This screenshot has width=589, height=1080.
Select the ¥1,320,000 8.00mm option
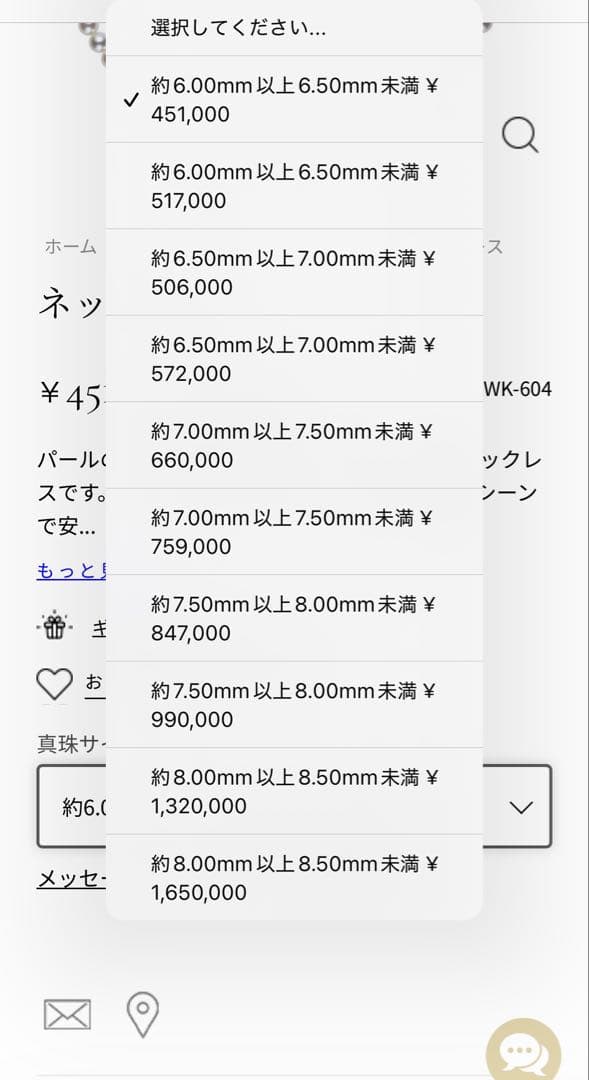[x=294, y=791]
